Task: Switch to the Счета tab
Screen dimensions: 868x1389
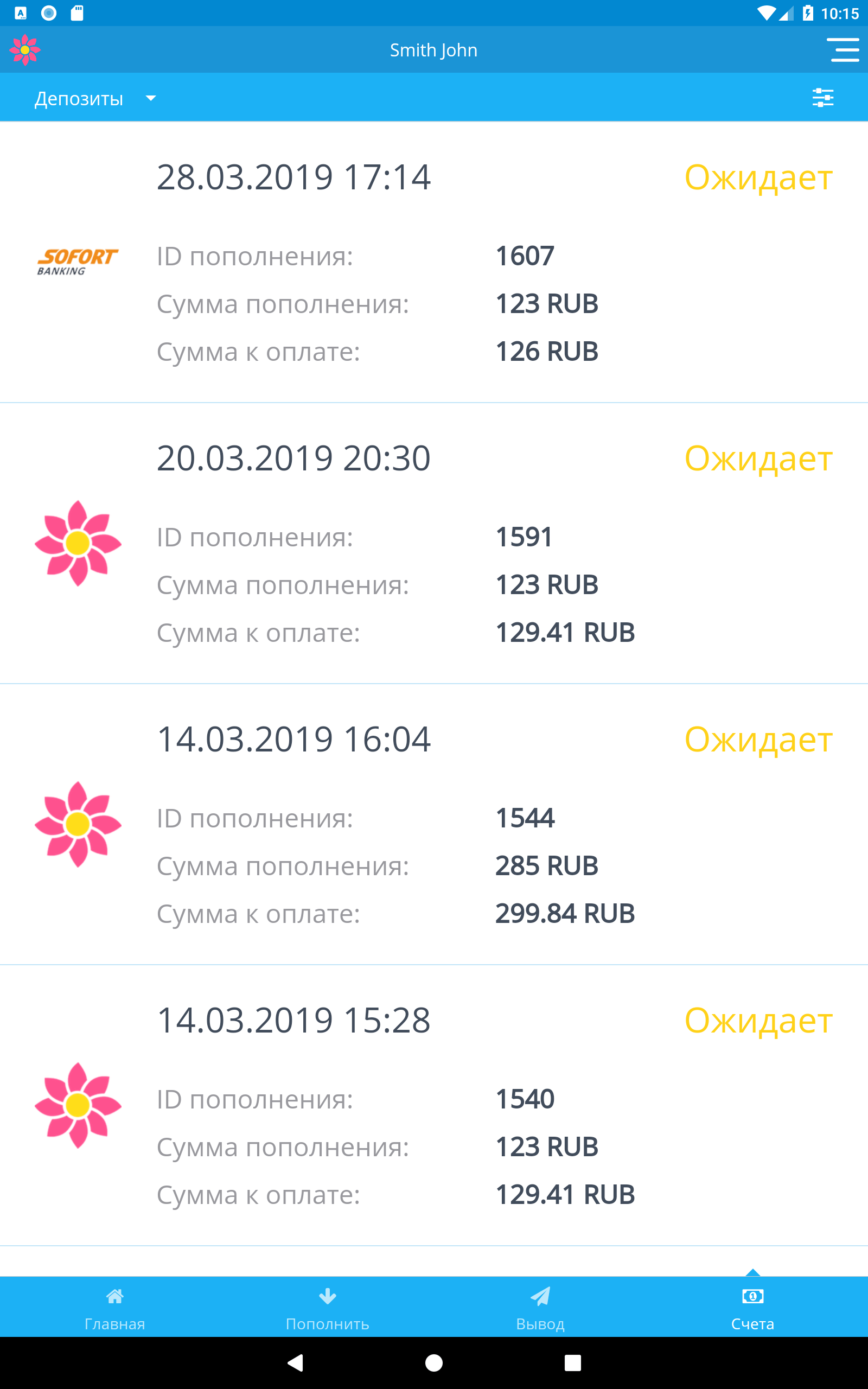Action: pyautogui.click(x=752, y=1308)
